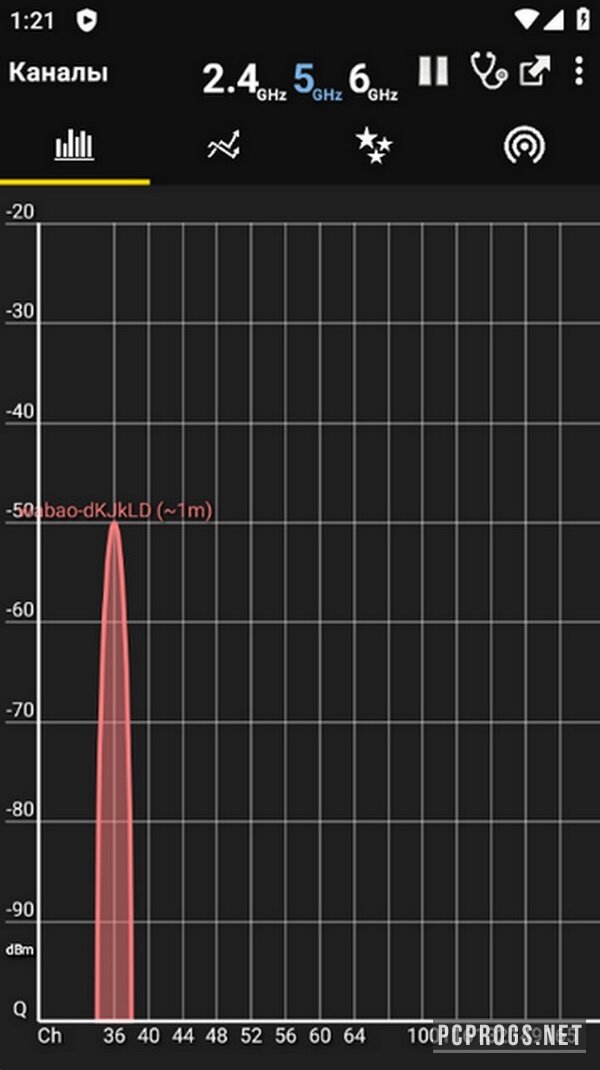Viewport: 600px width, 1070px height.
Task: Switch to the access points list tab
Action: (x=524, y=147)
